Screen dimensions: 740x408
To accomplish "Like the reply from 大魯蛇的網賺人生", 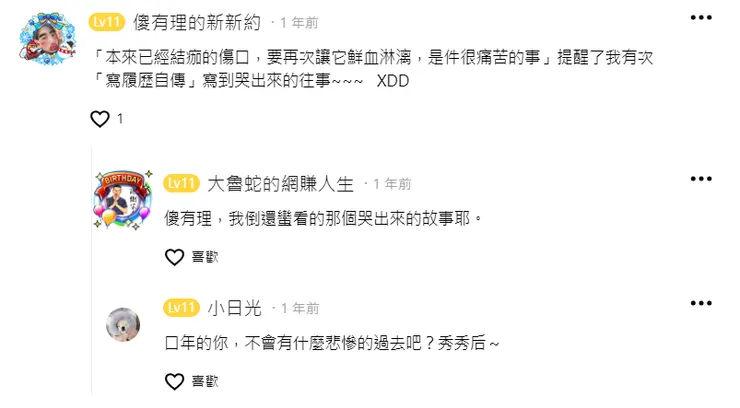I will [175, 257].
